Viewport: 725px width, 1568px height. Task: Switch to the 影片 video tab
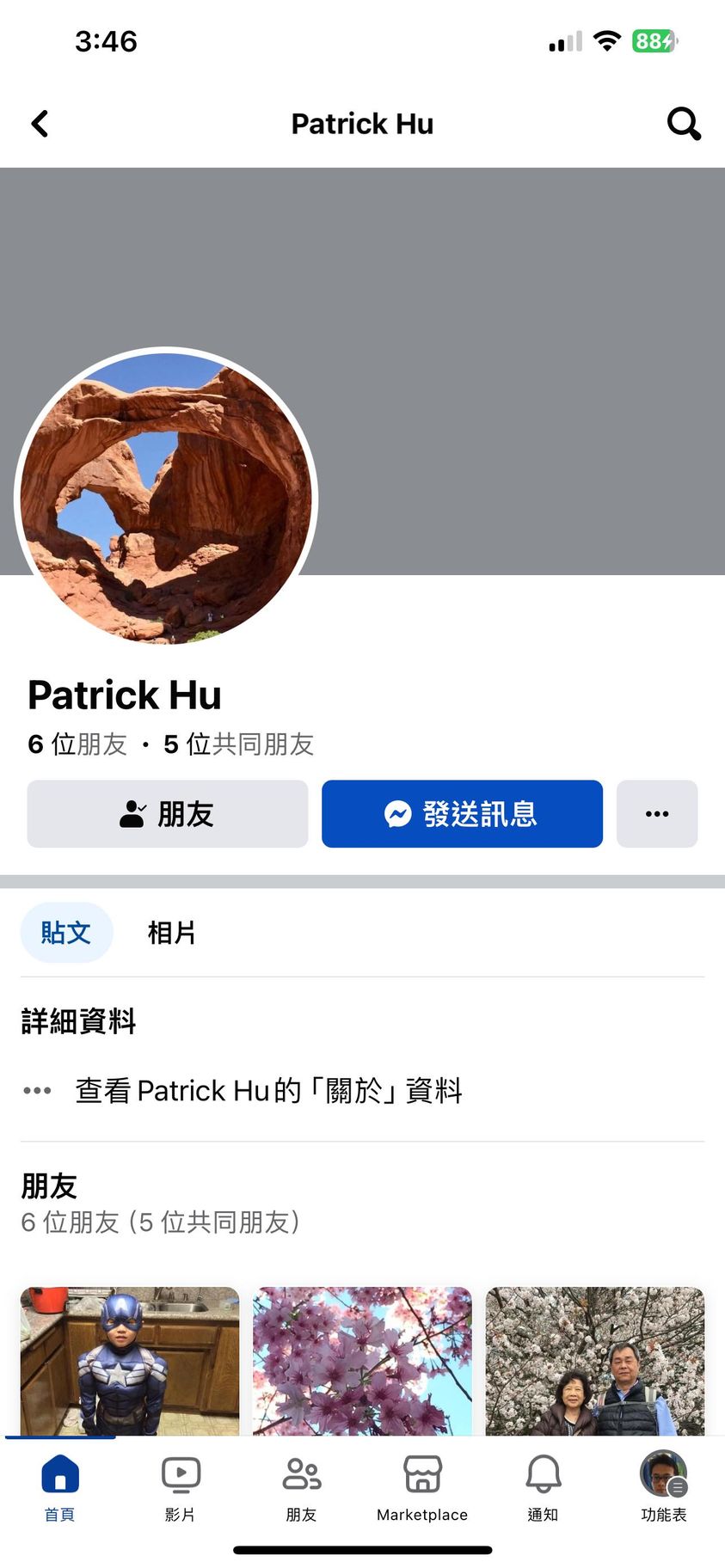[x=181, y=1488]
